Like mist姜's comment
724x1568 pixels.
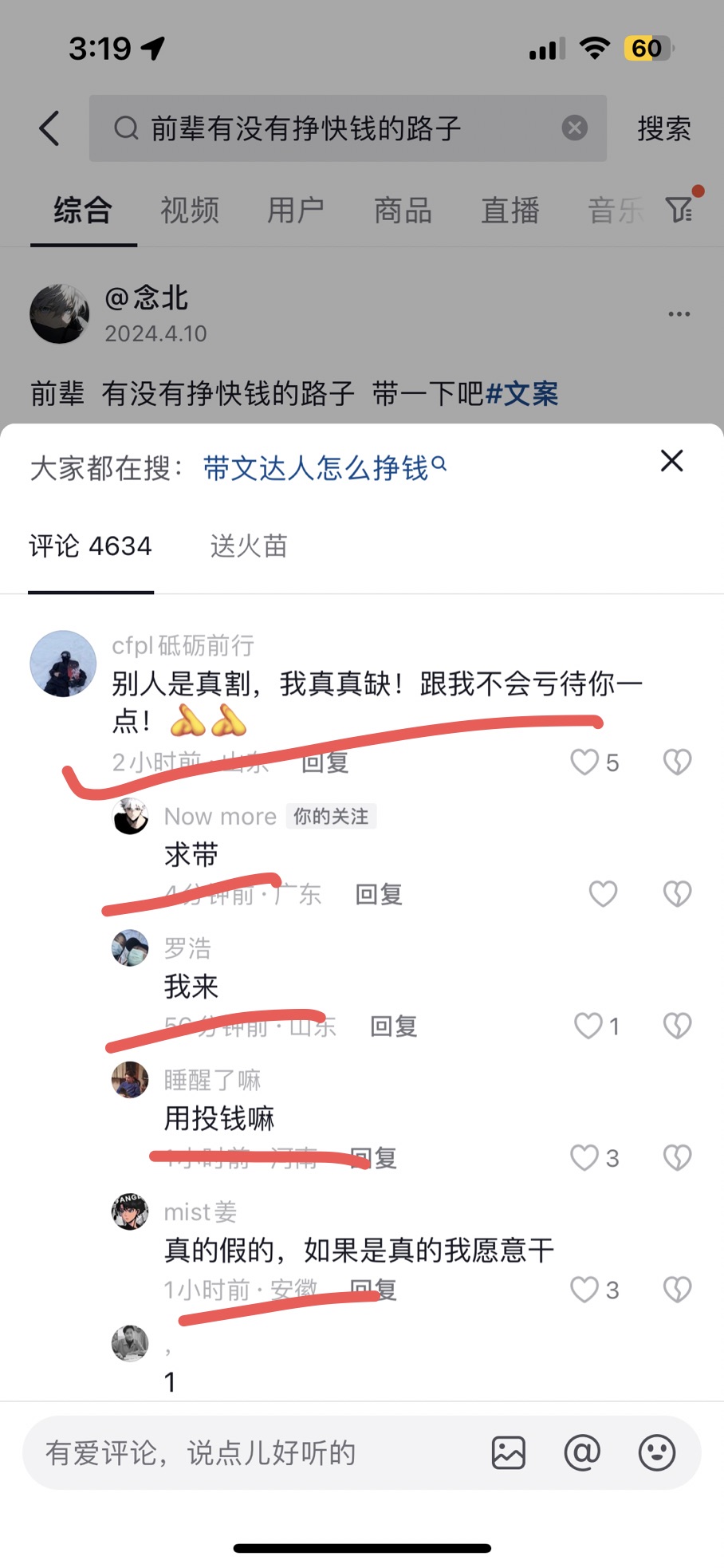click(x=584, y=1290)
